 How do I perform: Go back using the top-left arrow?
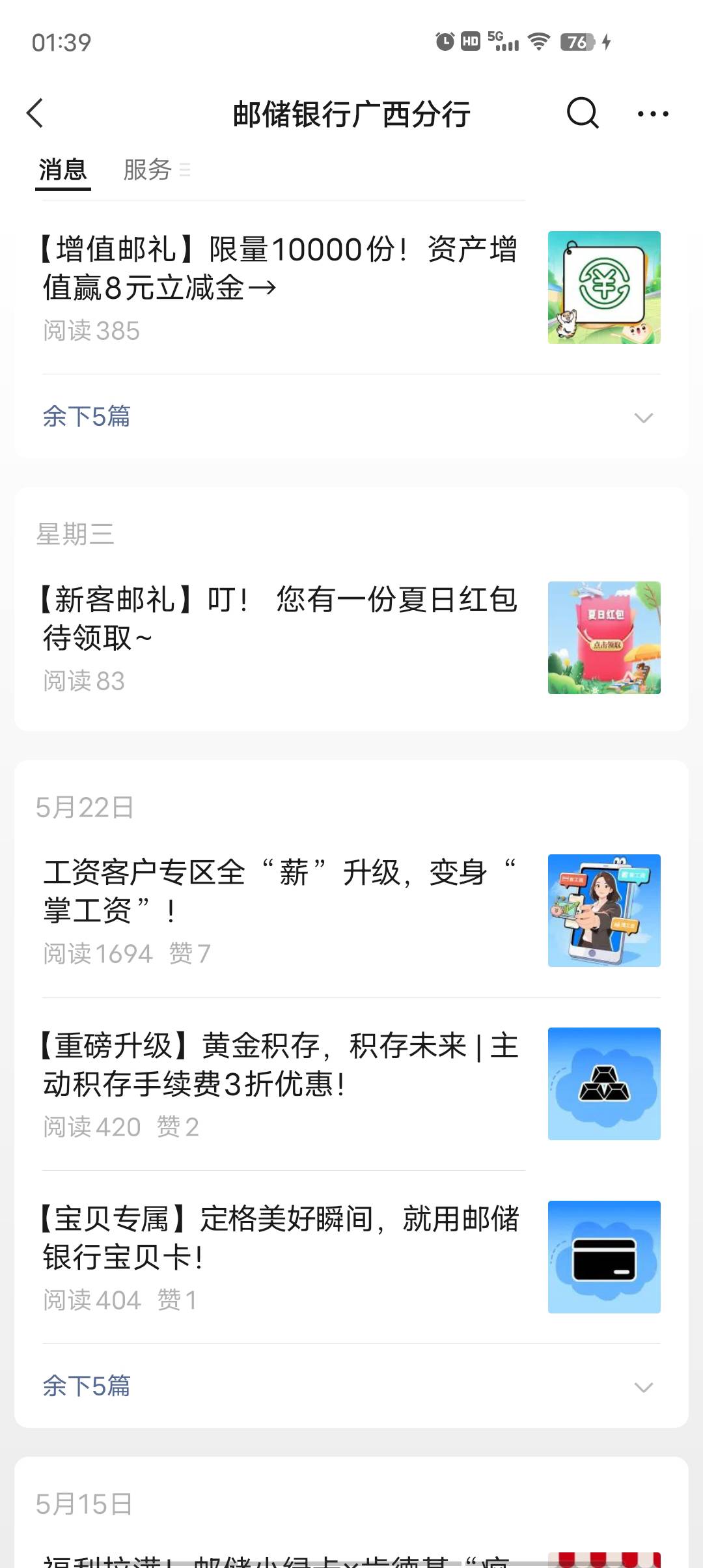coord(35,114)
